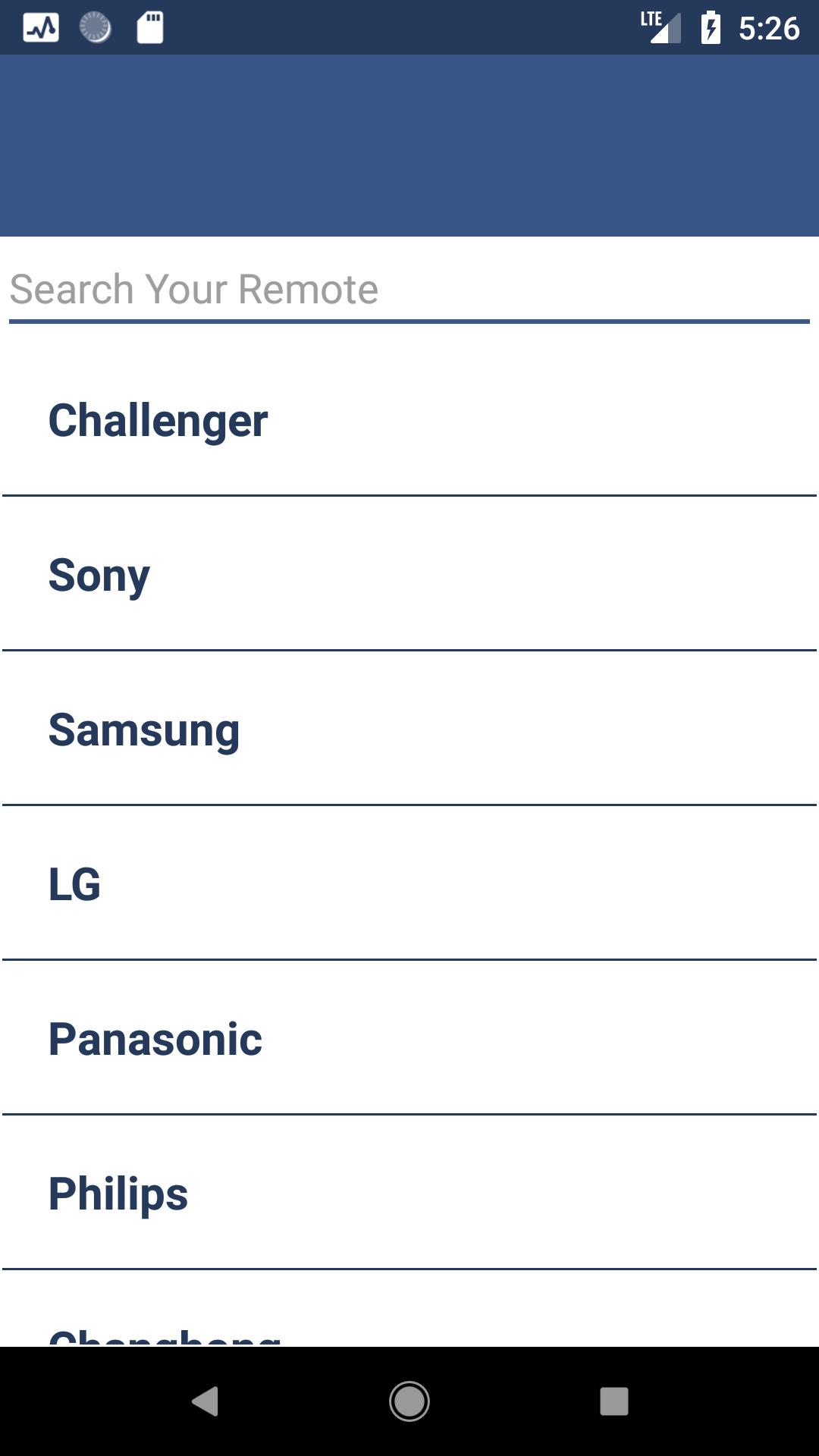This screenshot has height=1456, width=819.
Task: Select LG as the TV brand
Action: coord(409,883)
